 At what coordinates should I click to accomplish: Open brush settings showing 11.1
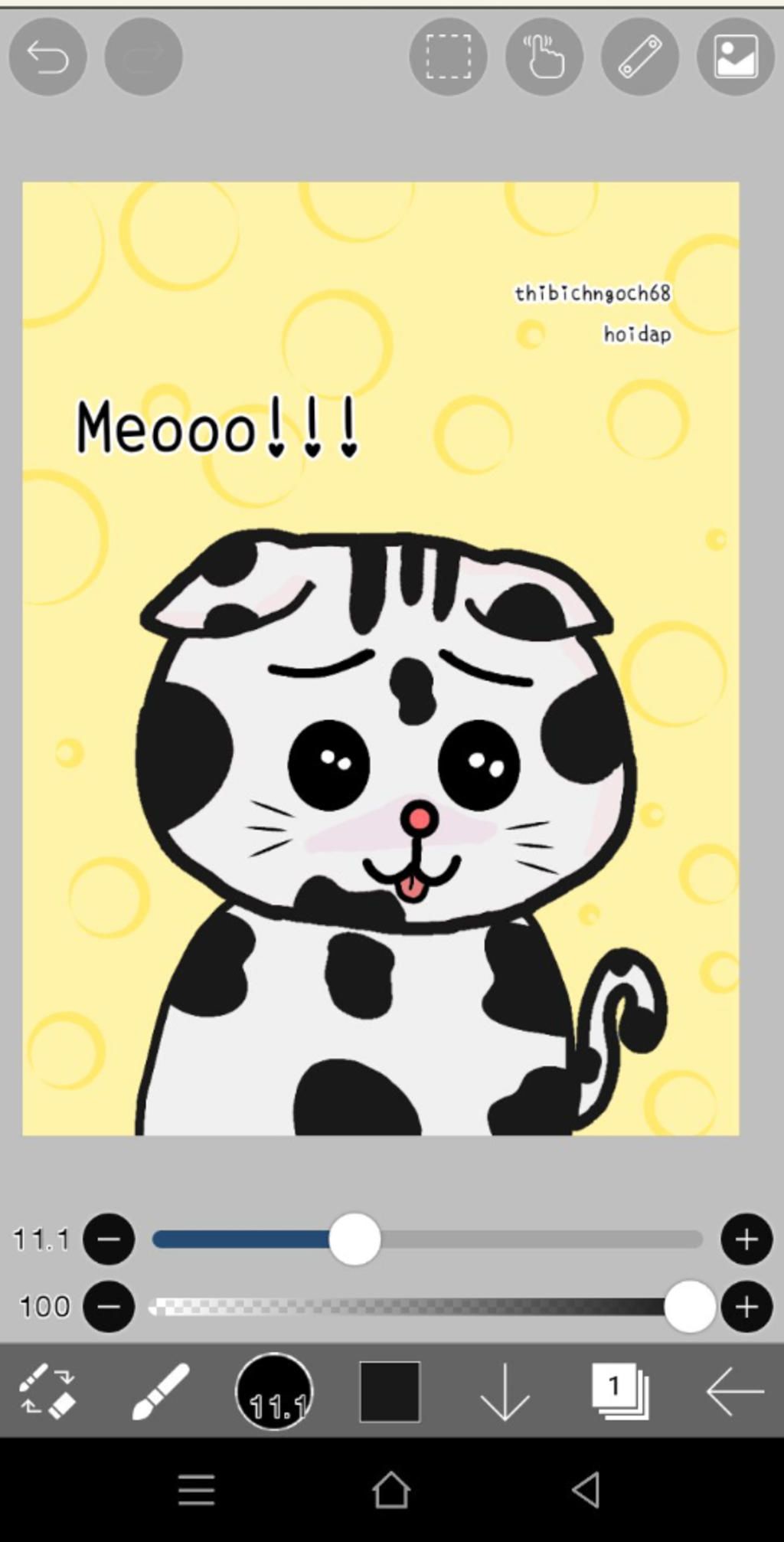pyautogui.click(x=274, y=1391)
